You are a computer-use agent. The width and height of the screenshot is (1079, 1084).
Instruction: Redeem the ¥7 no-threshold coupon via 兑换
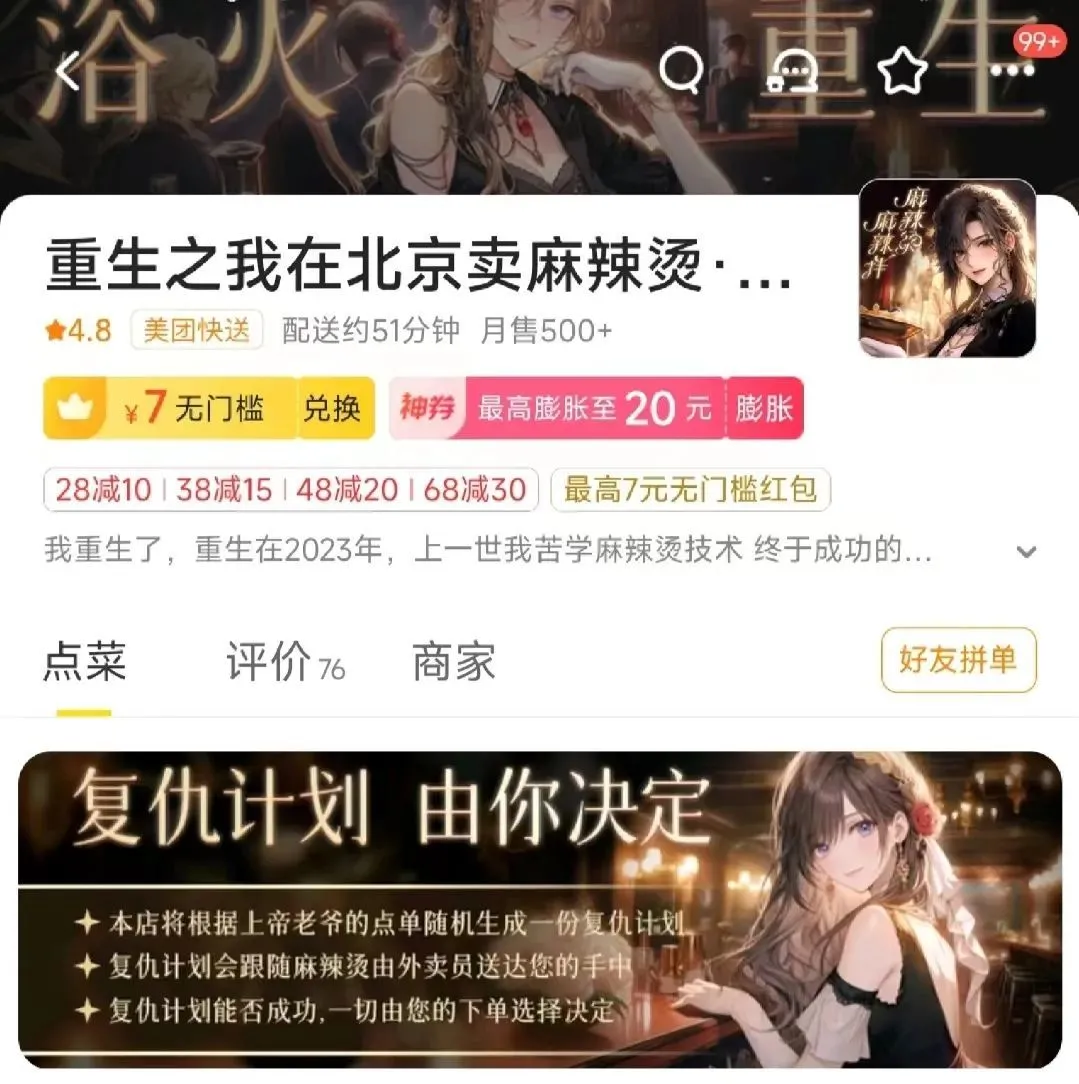pos(331,408)
